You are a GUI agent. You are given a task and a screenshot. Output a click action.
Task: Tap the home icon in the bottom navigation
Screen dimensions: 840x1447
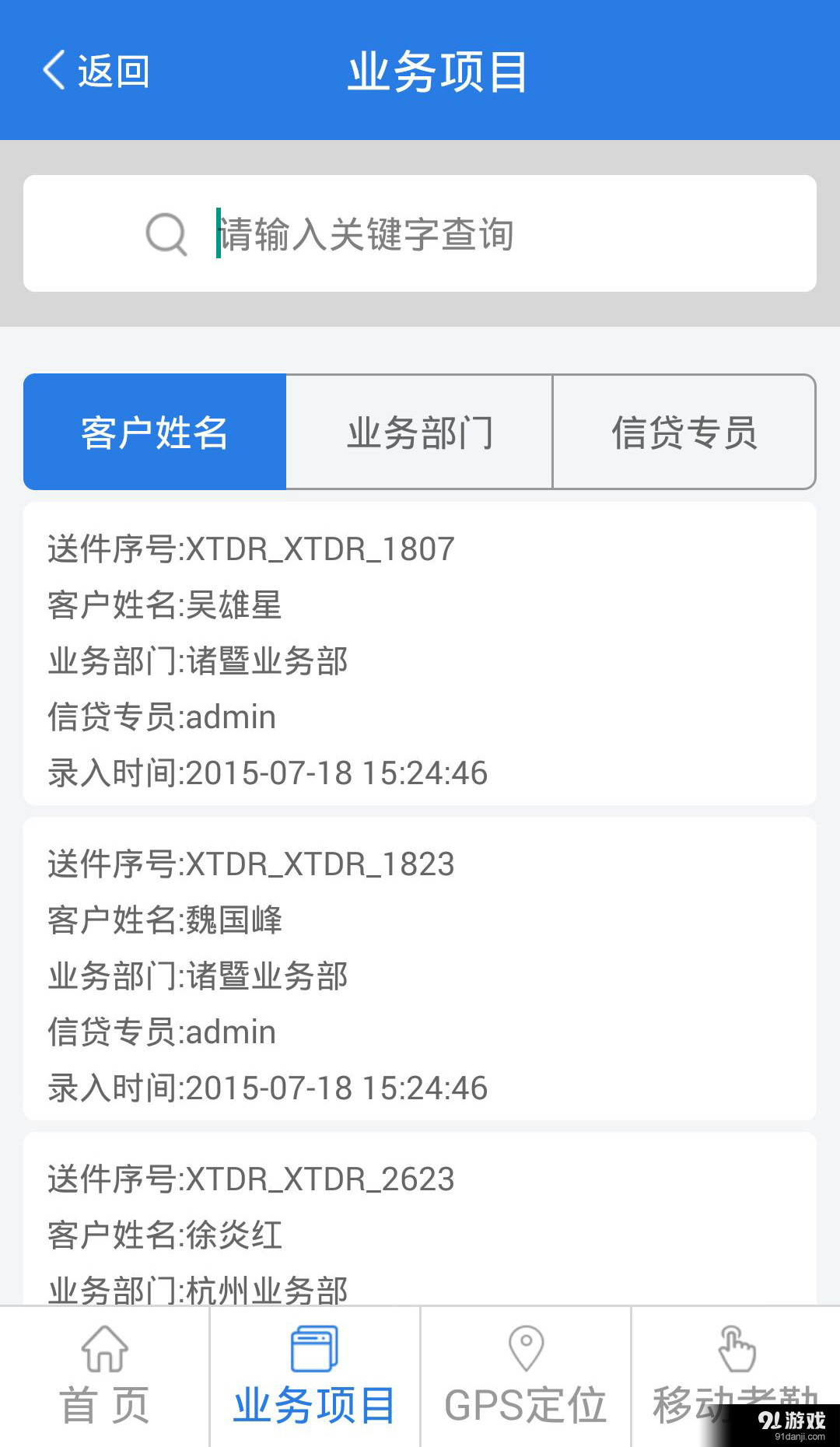(x=104, y=1350)
